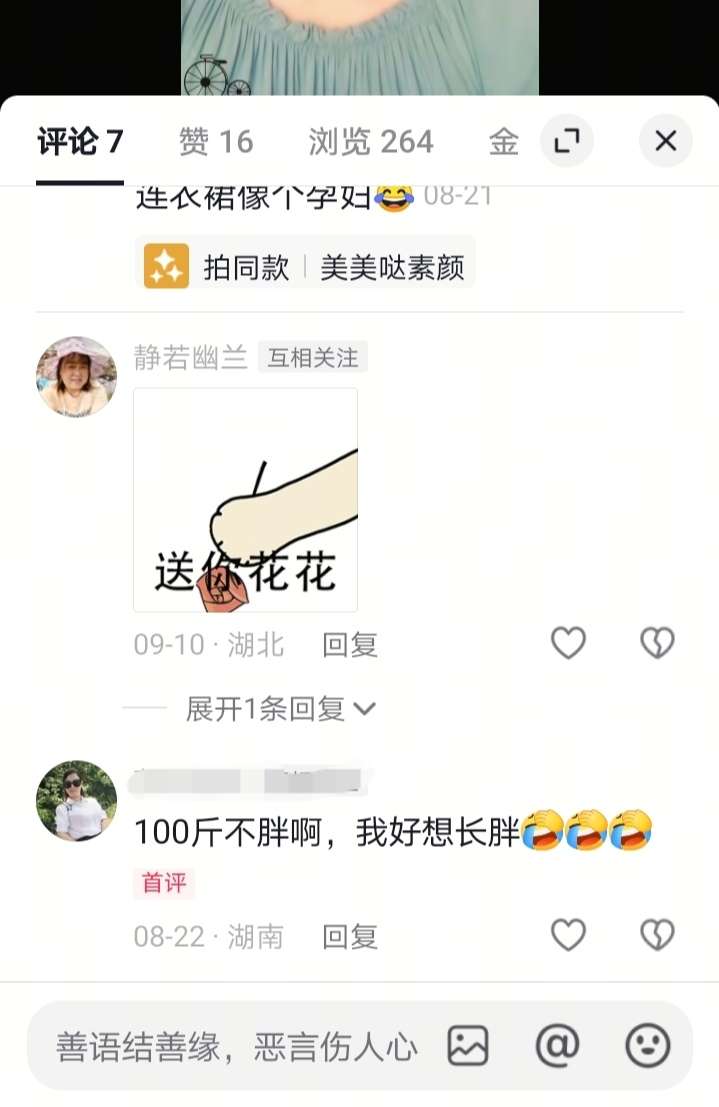The height and width of the screenshot is (1107, 719).
Task: Tap the 善语结善缘 comment input field
Action: tap(236, 1047)
